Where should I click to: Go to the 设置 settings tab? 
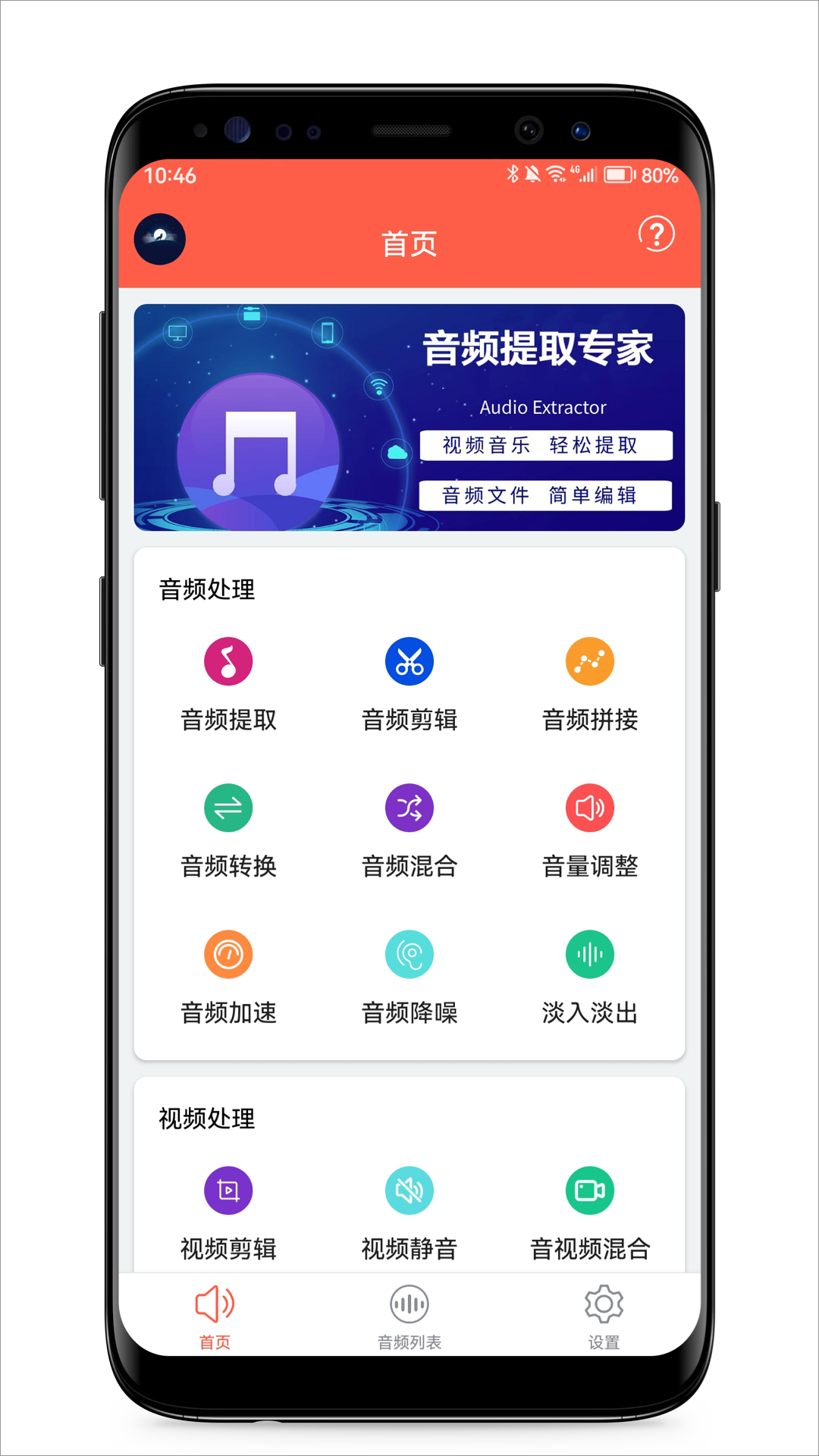point(604,1317)
